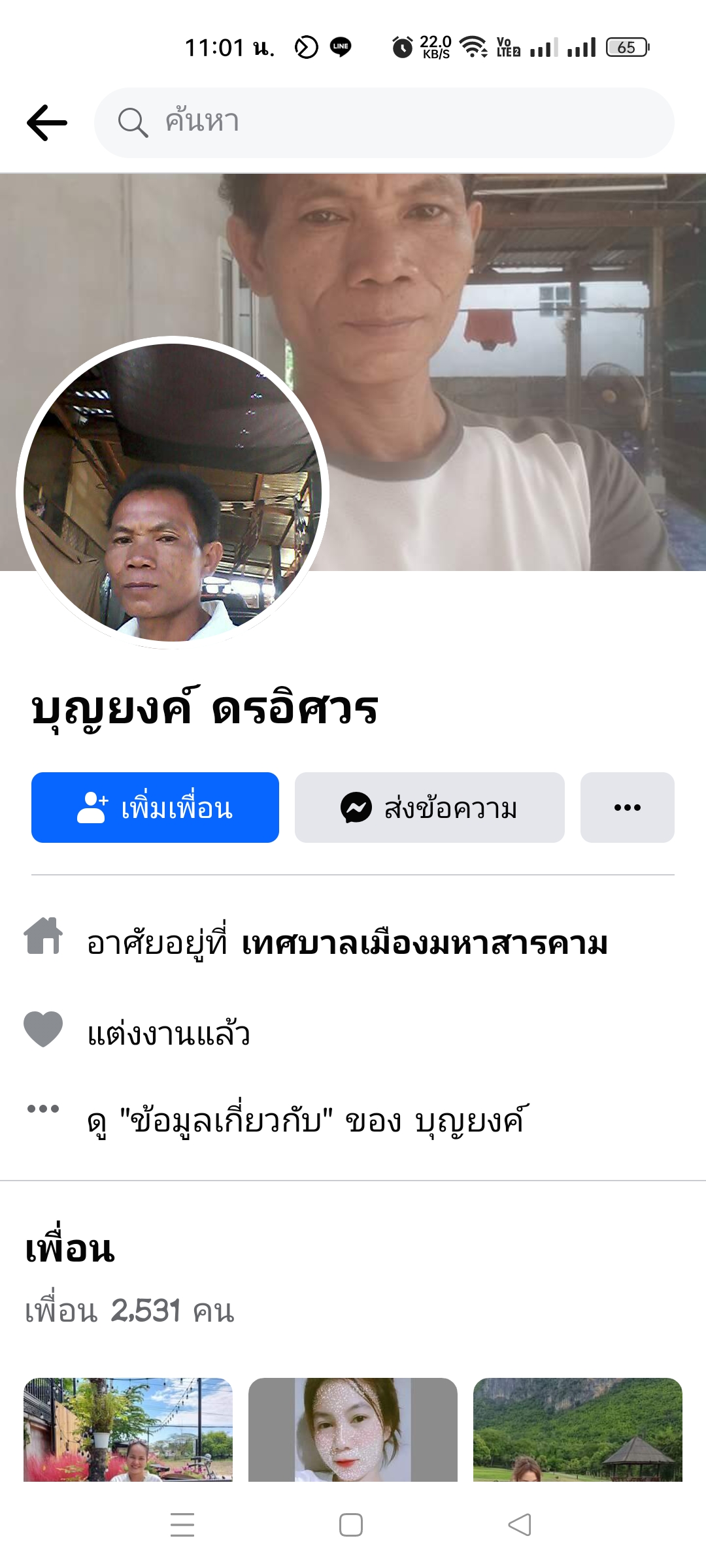Open the เทศบาลเมืองมหาสารคาม location link
The image size is (706, 1568).
pos(425,943)
